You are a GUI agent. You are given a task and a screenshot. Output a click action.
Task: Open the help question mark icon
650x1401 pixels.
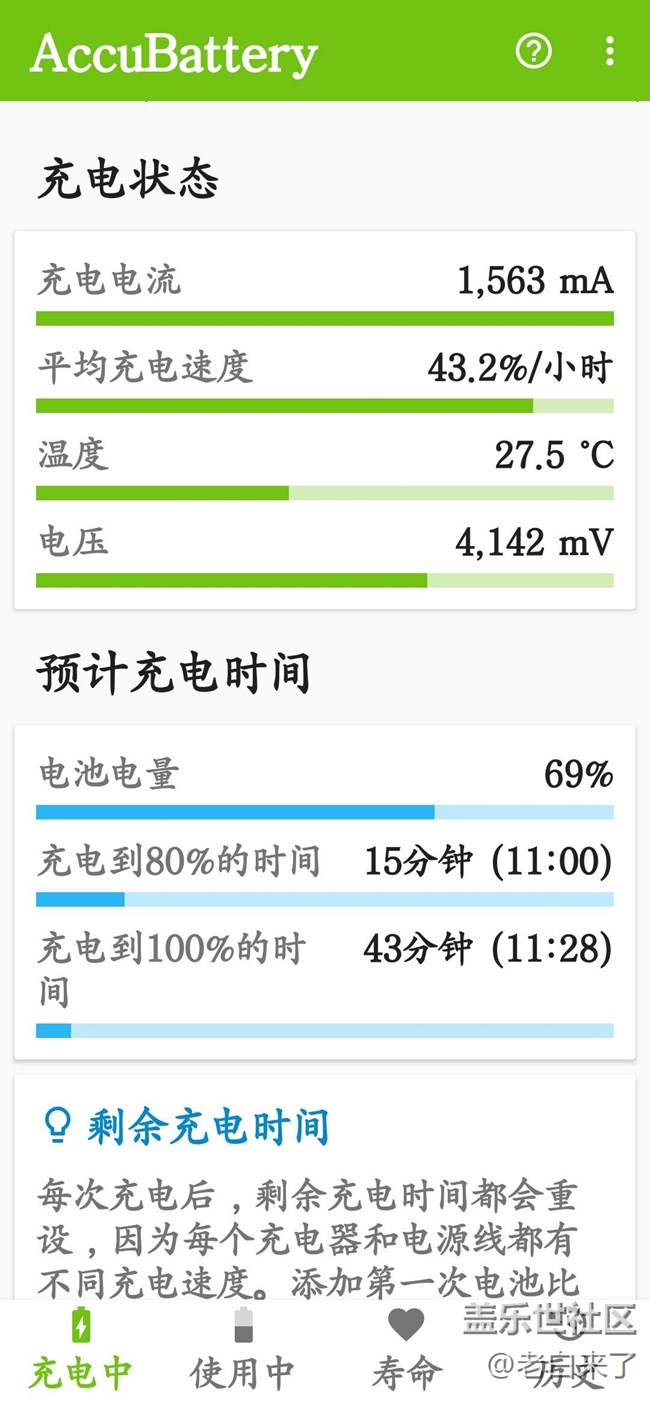[533, 51]
